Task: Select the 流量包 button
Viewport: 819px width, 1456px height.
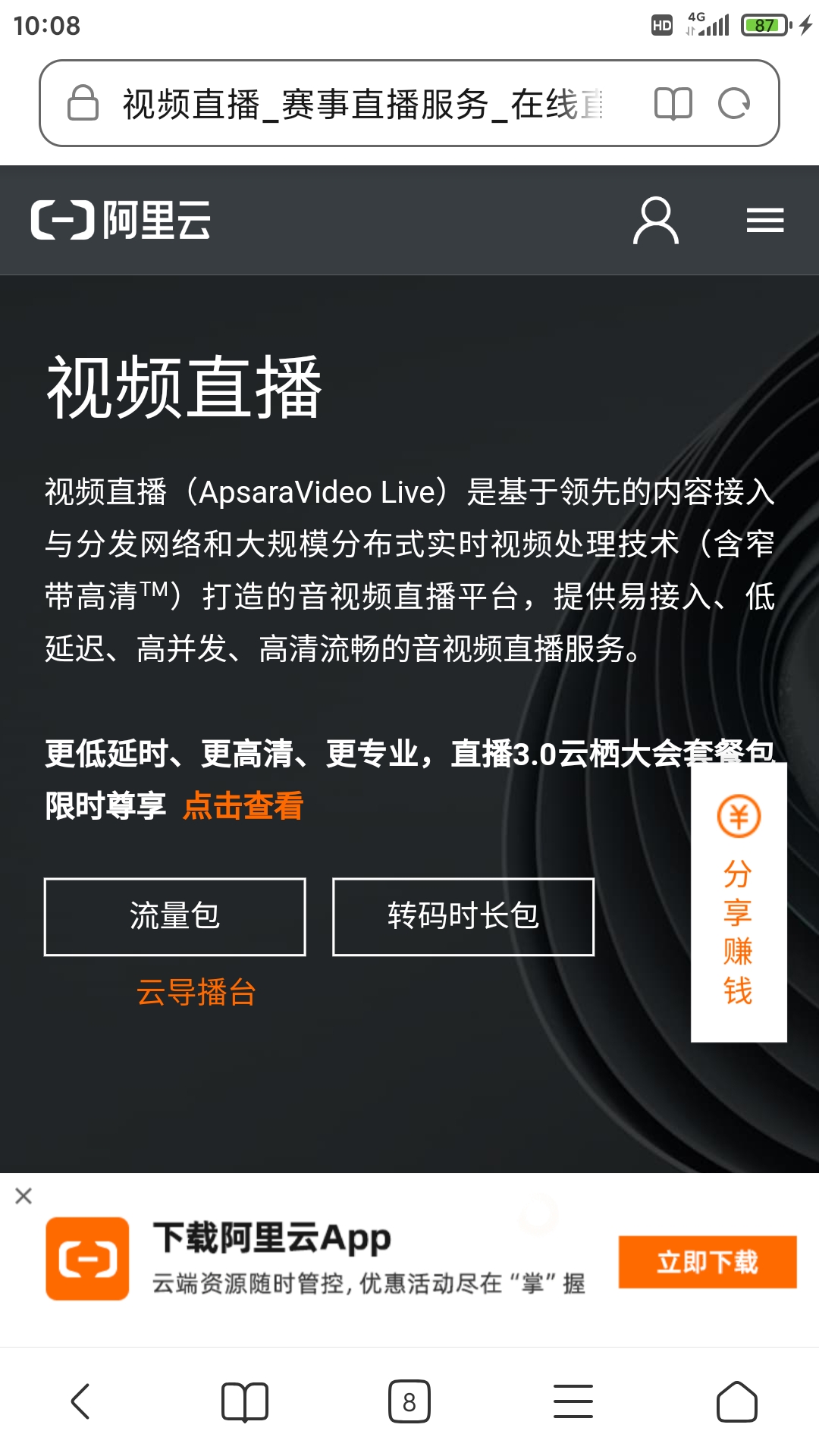Action: [175, 917]
